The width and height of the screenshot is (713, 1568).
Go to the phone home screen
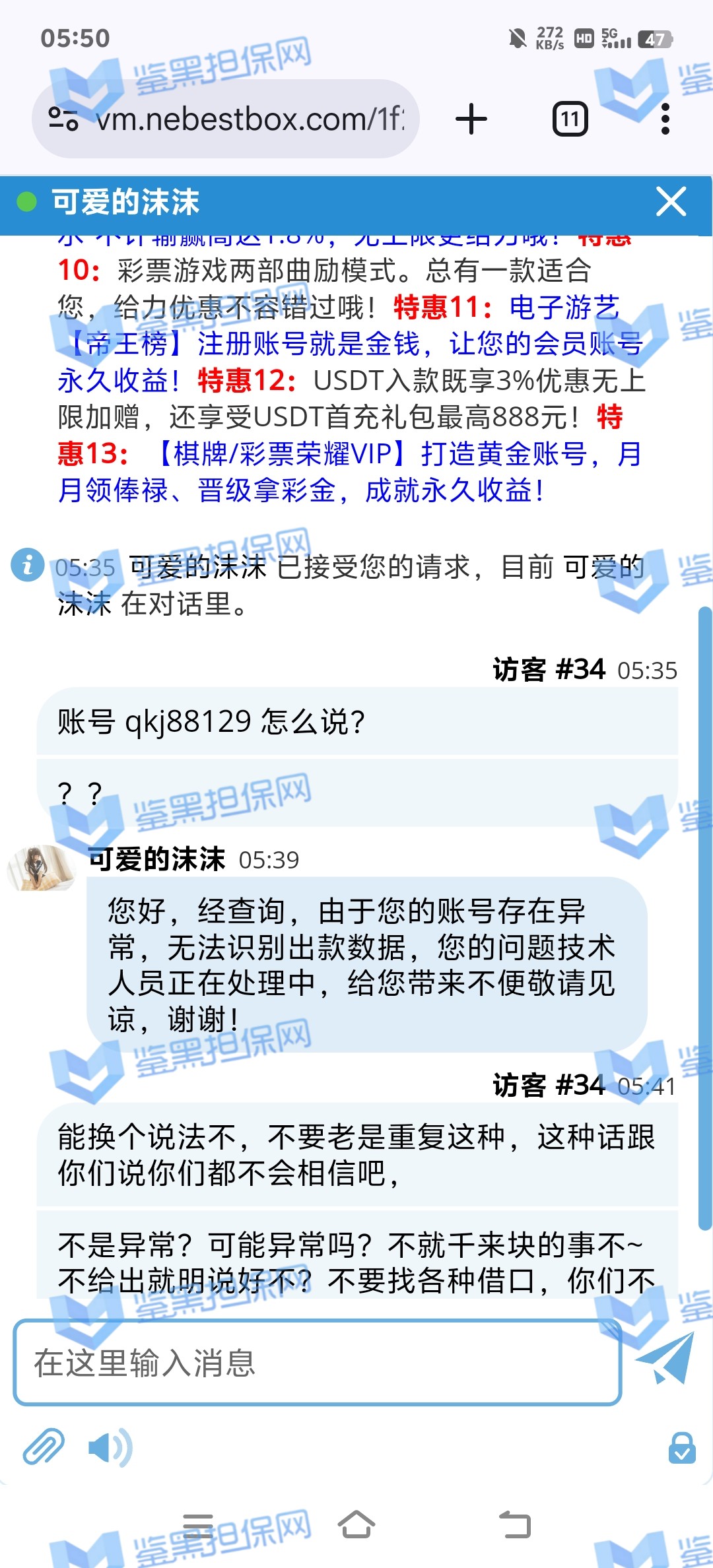click(x=356, y=1525)
